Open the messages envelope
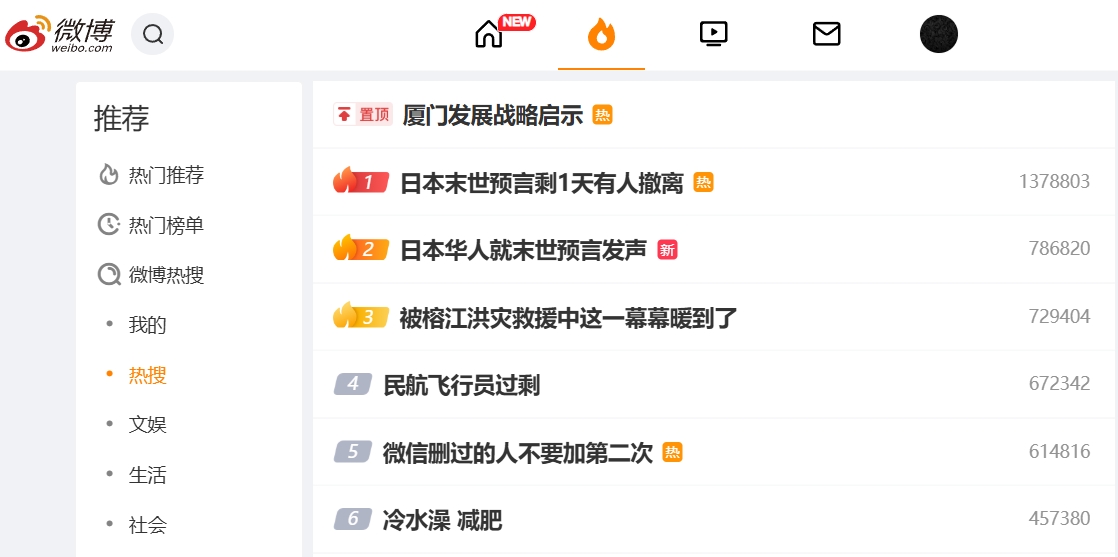This screenshot has height=557, width=1118. coord(826,34)
